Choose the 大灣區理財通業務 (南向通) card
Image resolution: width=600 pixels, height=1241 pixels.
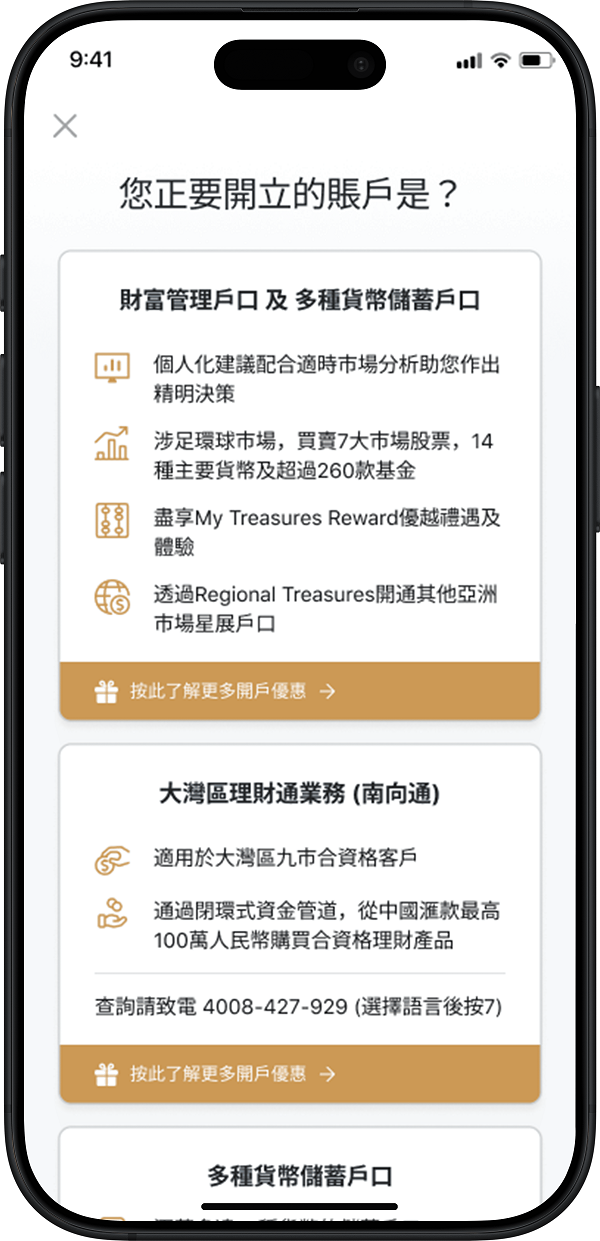point(300,795)
